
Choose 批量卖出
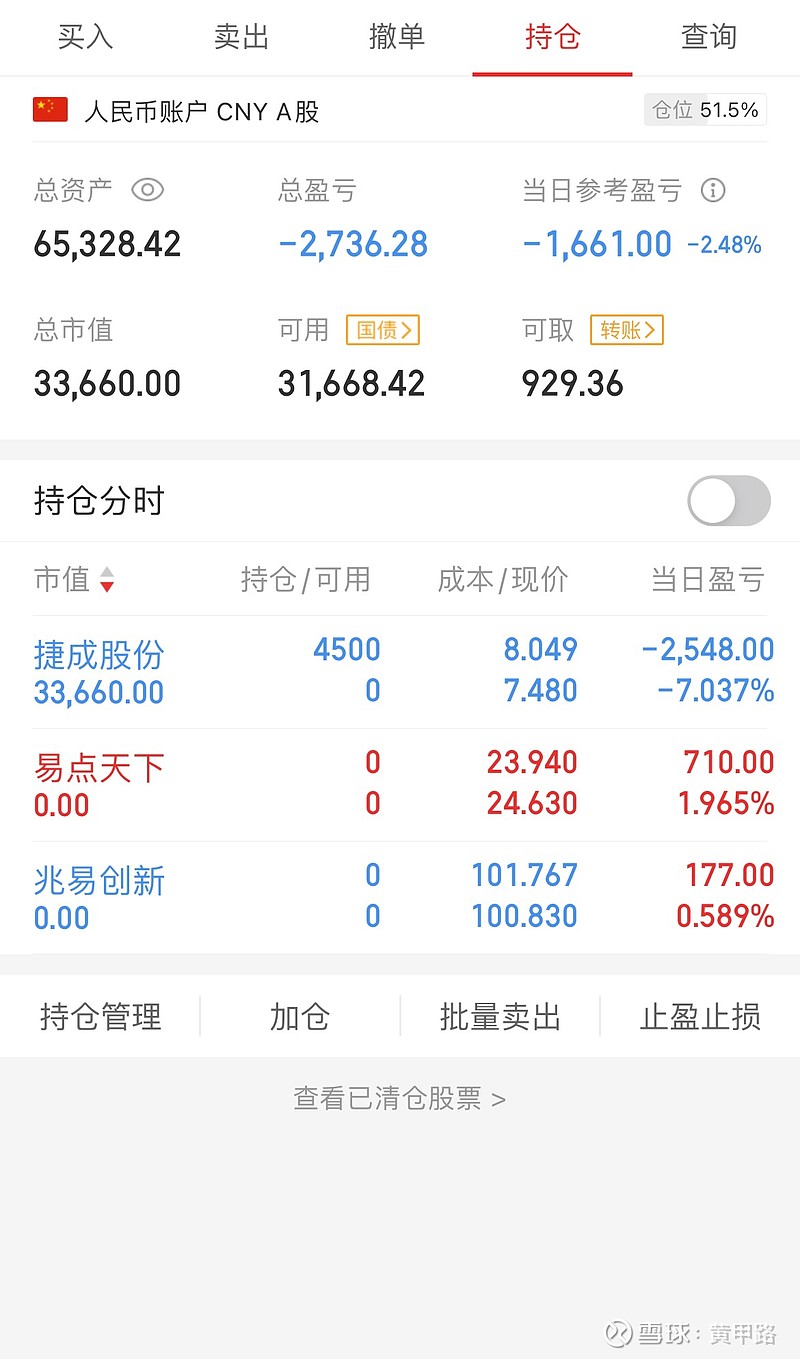[x=500, y=1017]
